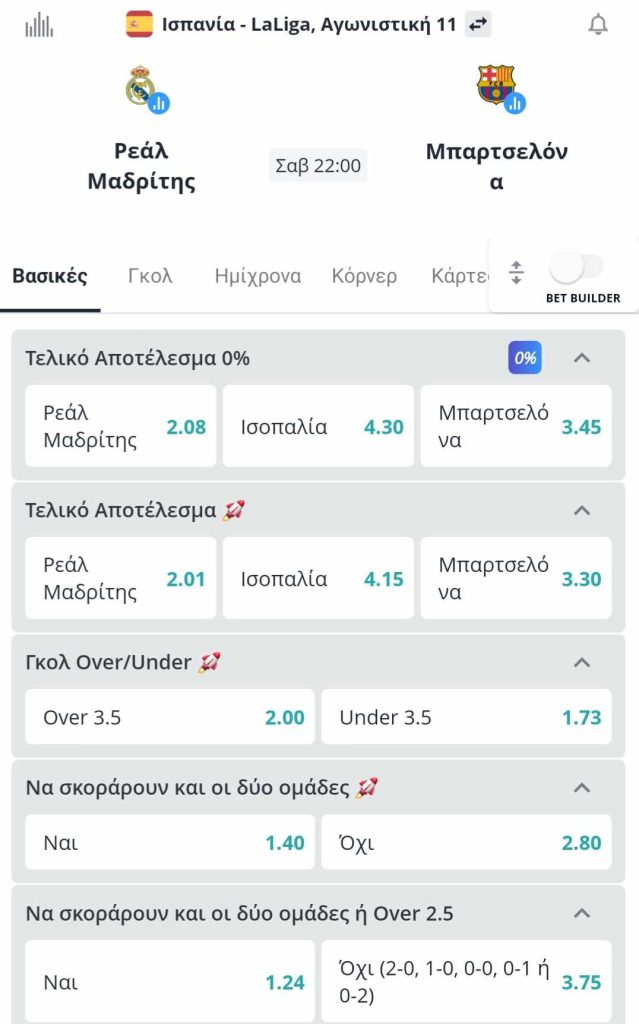Open the notifications bell
Screen dimensions: 639x1024
(x=598, y=25)
